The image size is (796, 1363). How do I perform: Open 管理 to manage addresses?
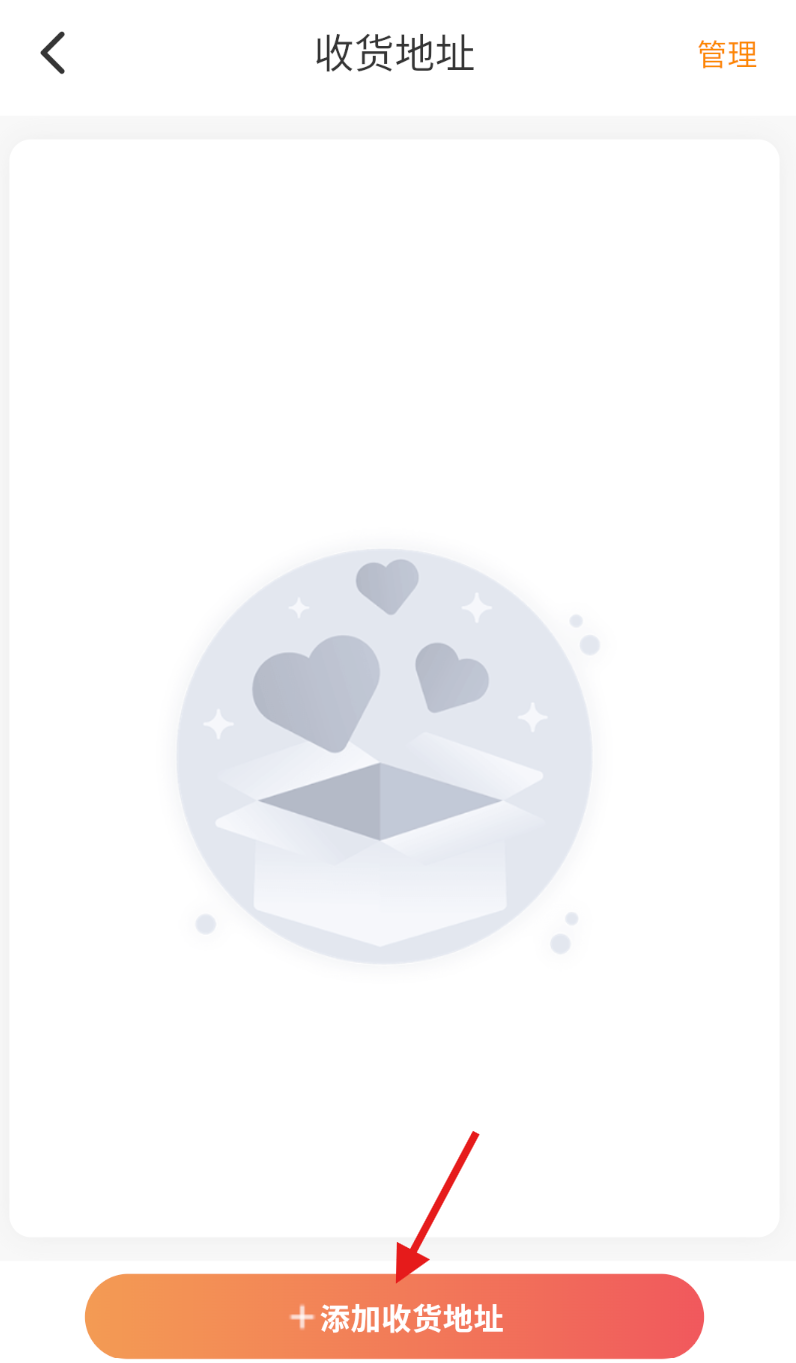(727, 54)
